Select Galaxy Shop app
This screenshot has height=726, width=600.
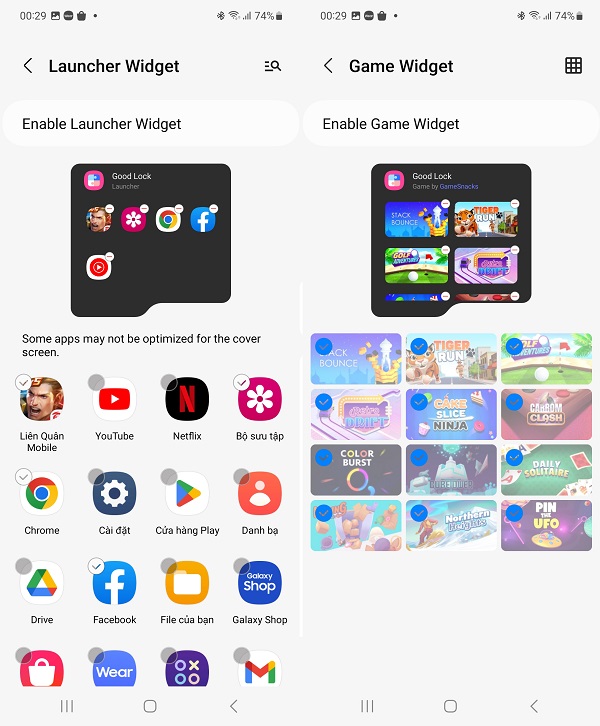click(259, 583)
